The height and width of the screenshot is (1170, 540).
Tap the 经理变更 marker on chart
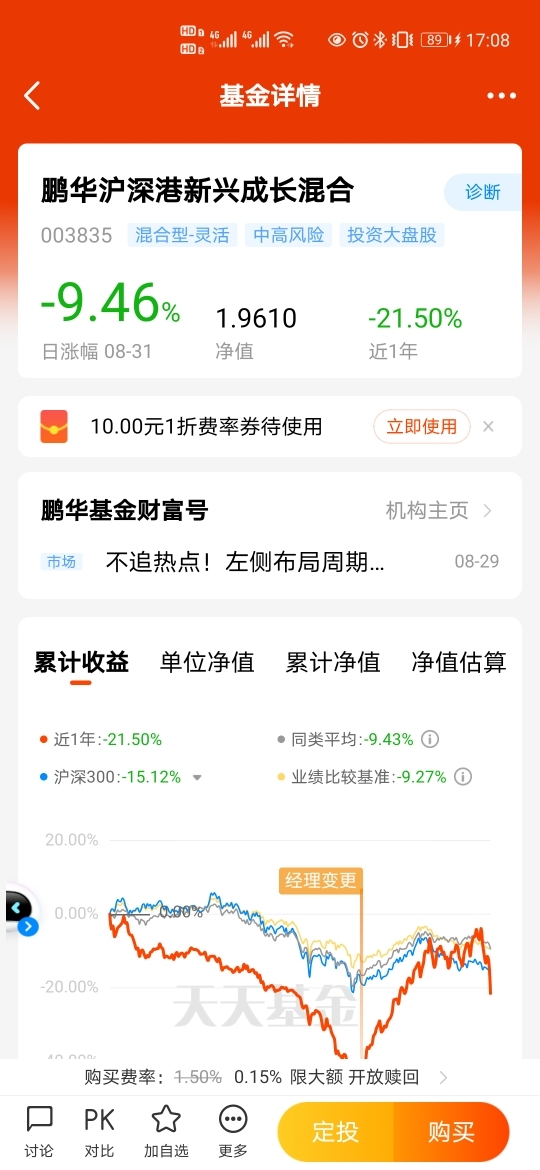[321, 880]
